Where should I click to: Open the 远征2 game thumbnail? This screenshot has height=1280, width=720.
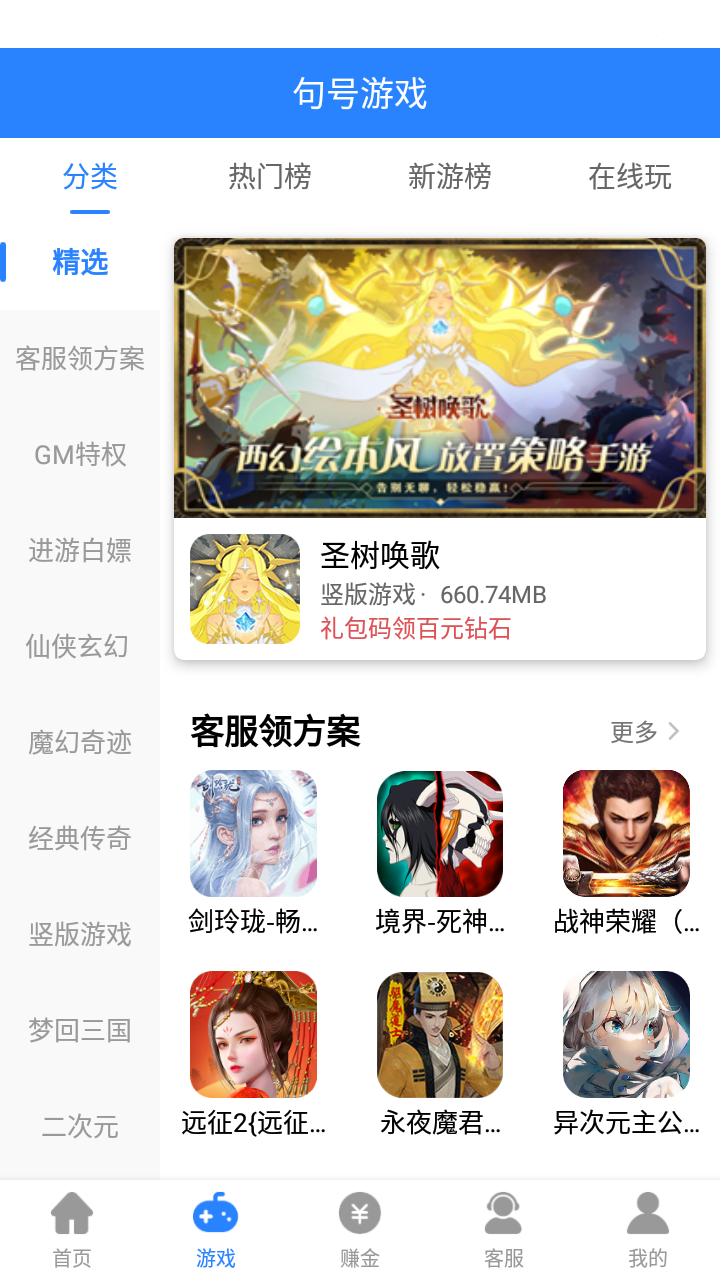click(255, 1034)
